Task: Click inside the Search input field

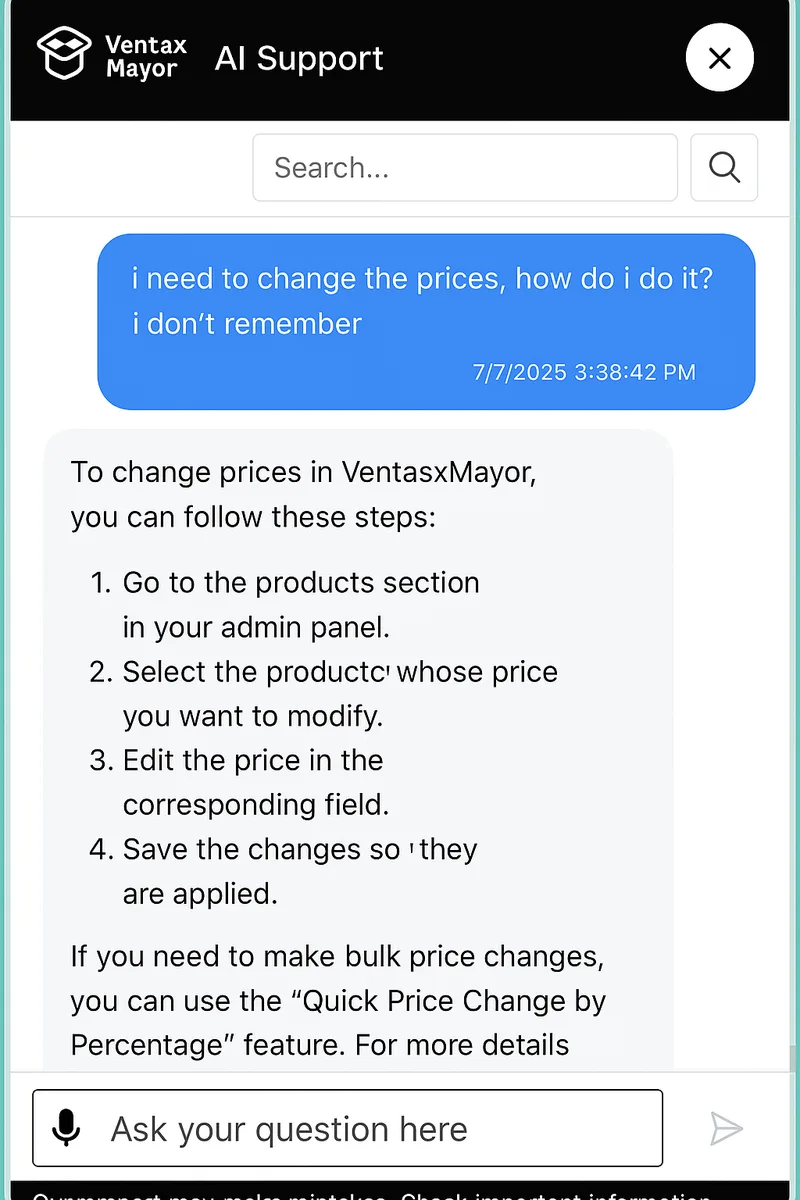Action: point(465,167)
